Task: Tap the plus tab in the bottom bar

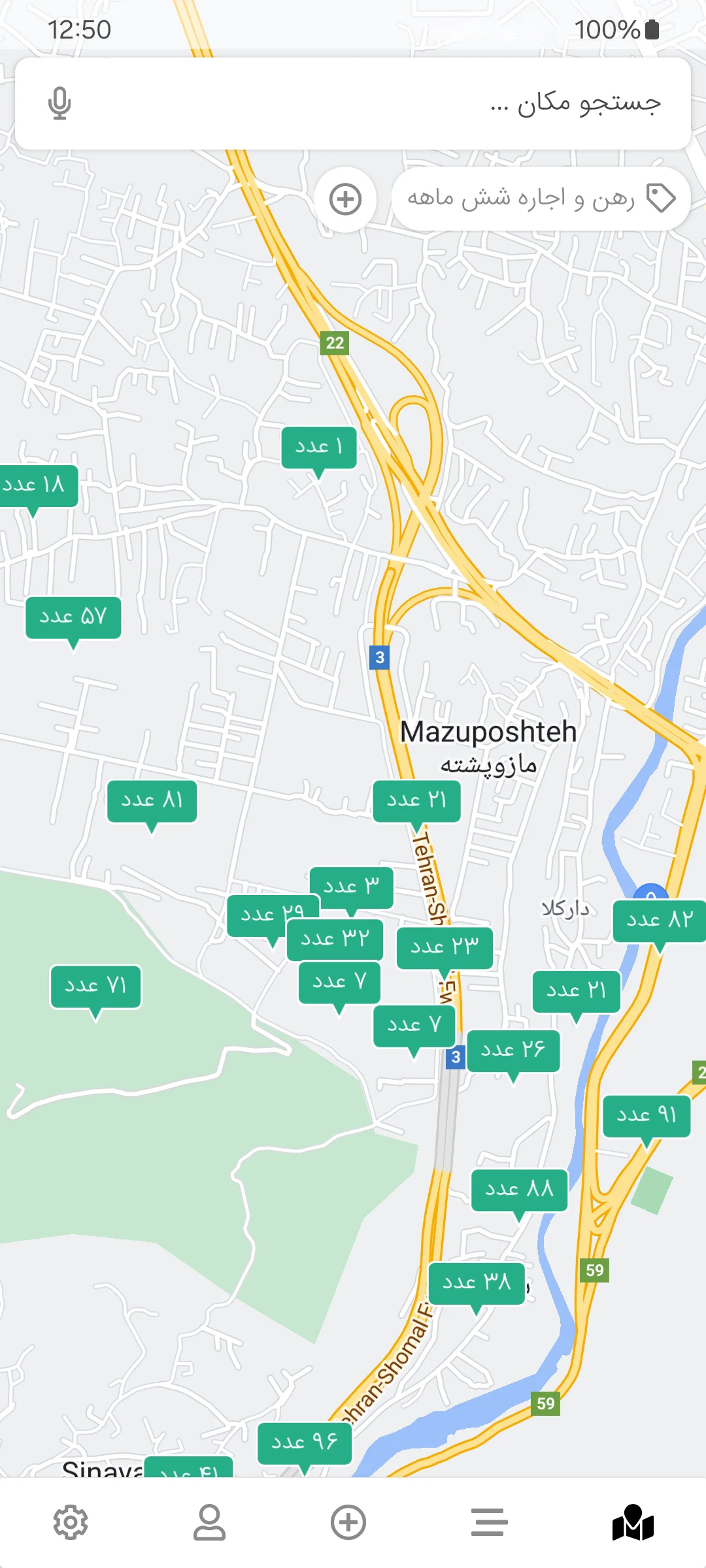Action: (348, 1522)
